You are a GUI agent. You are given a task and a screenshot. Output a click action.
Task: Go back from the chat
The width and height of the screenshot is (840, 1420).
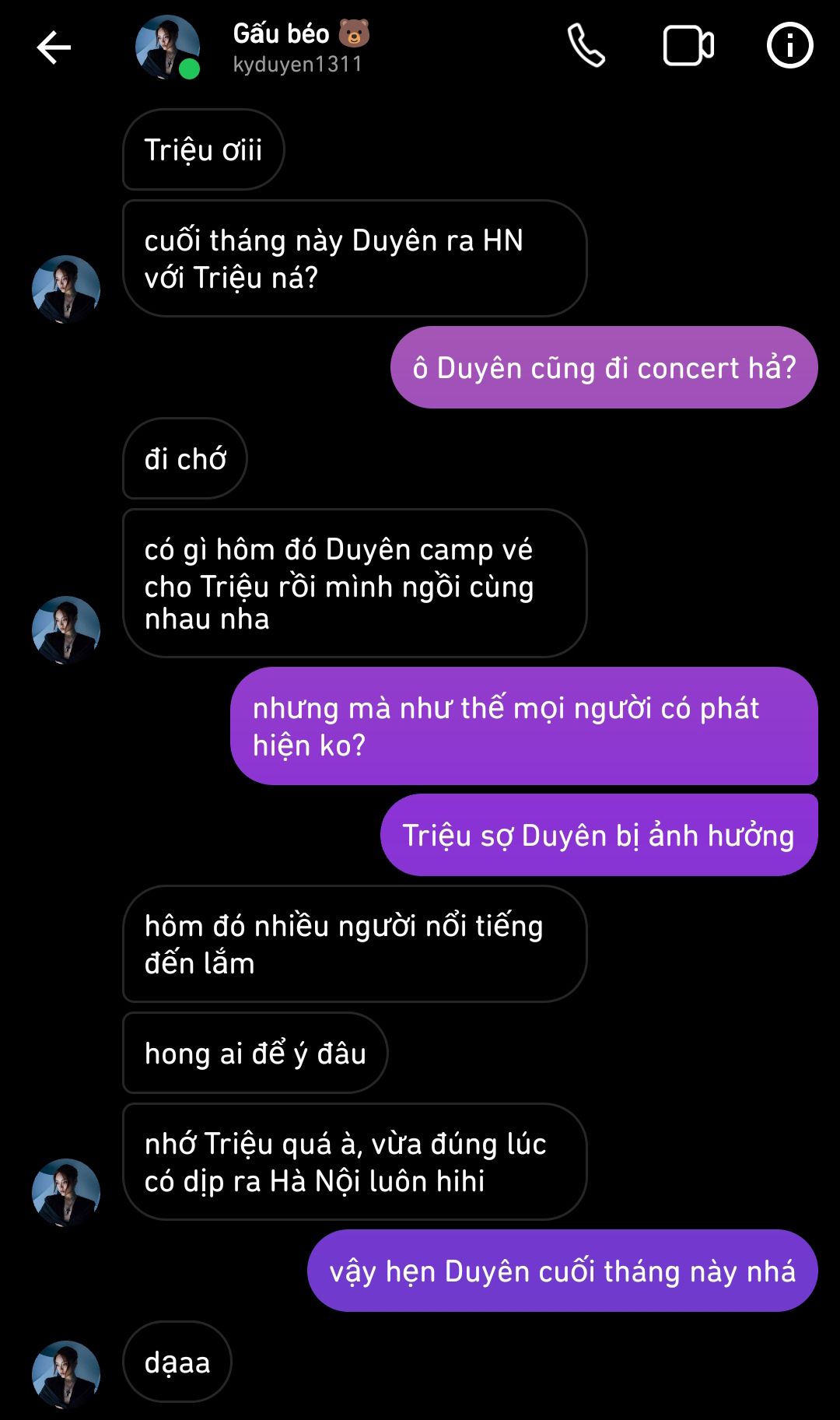[54, 47]
